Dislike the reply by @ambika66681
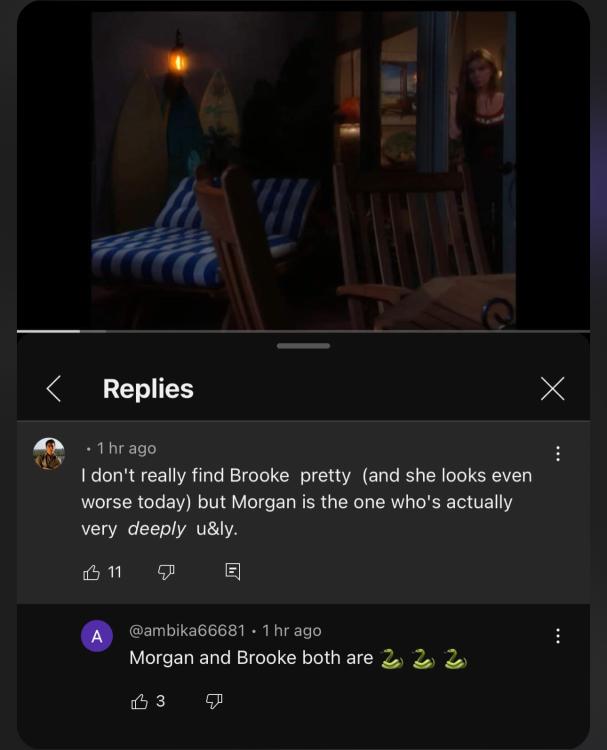This screenshot has height=750, width=607. point(213,701)
